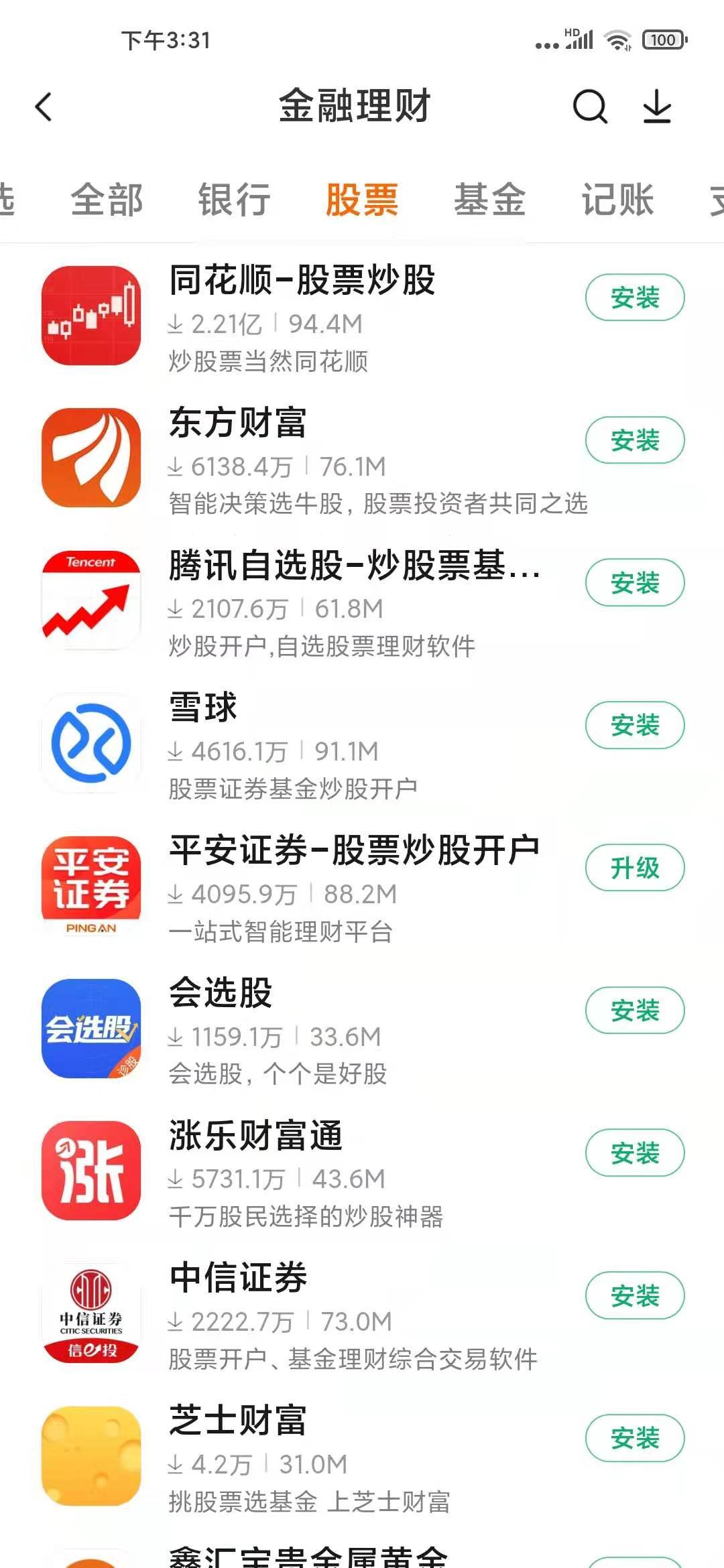Tap the 东方财富 app icon
The height and width of the screenshot is (1568, 724).
[x=92, y=456]
